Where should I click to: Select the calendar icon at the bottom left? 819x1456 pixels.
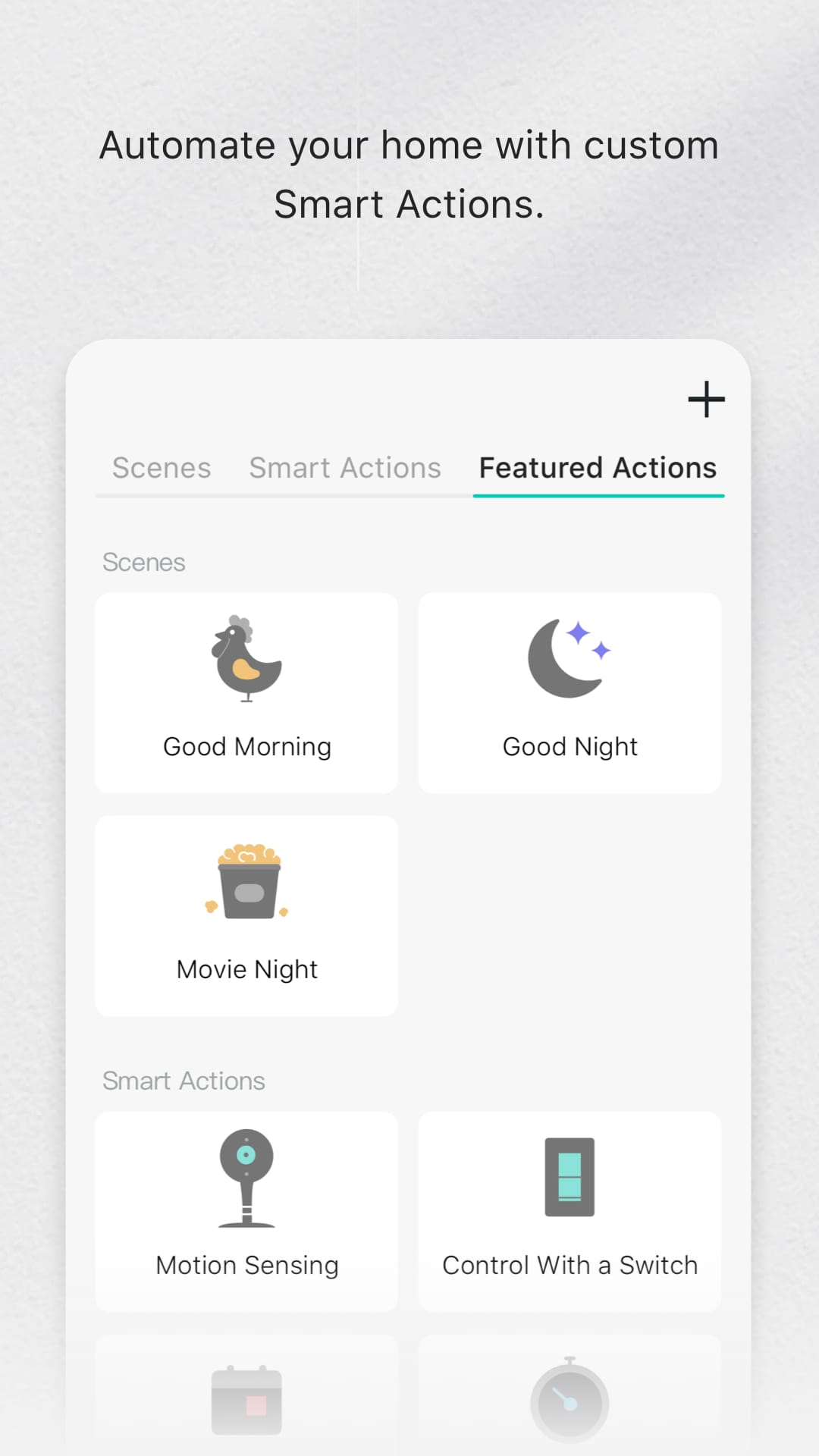(246, 1401)
